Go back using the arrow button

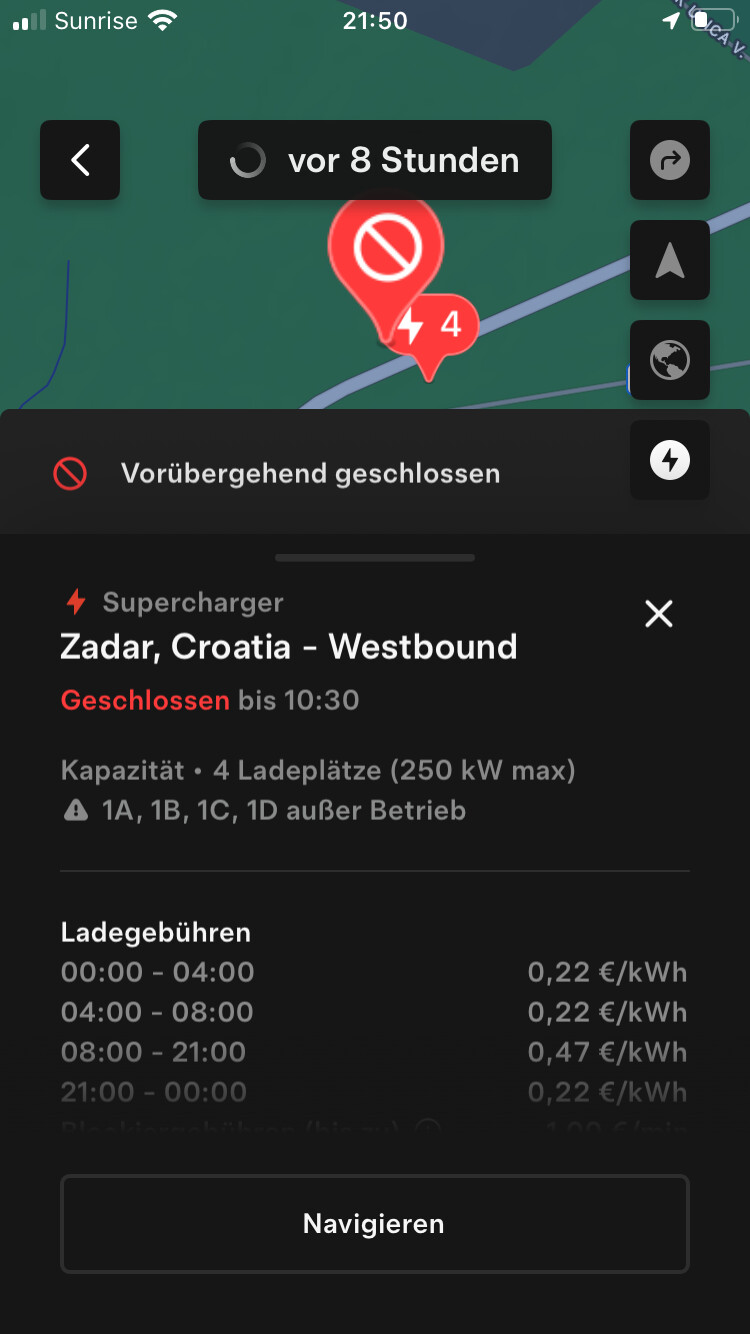pos(80,160)
